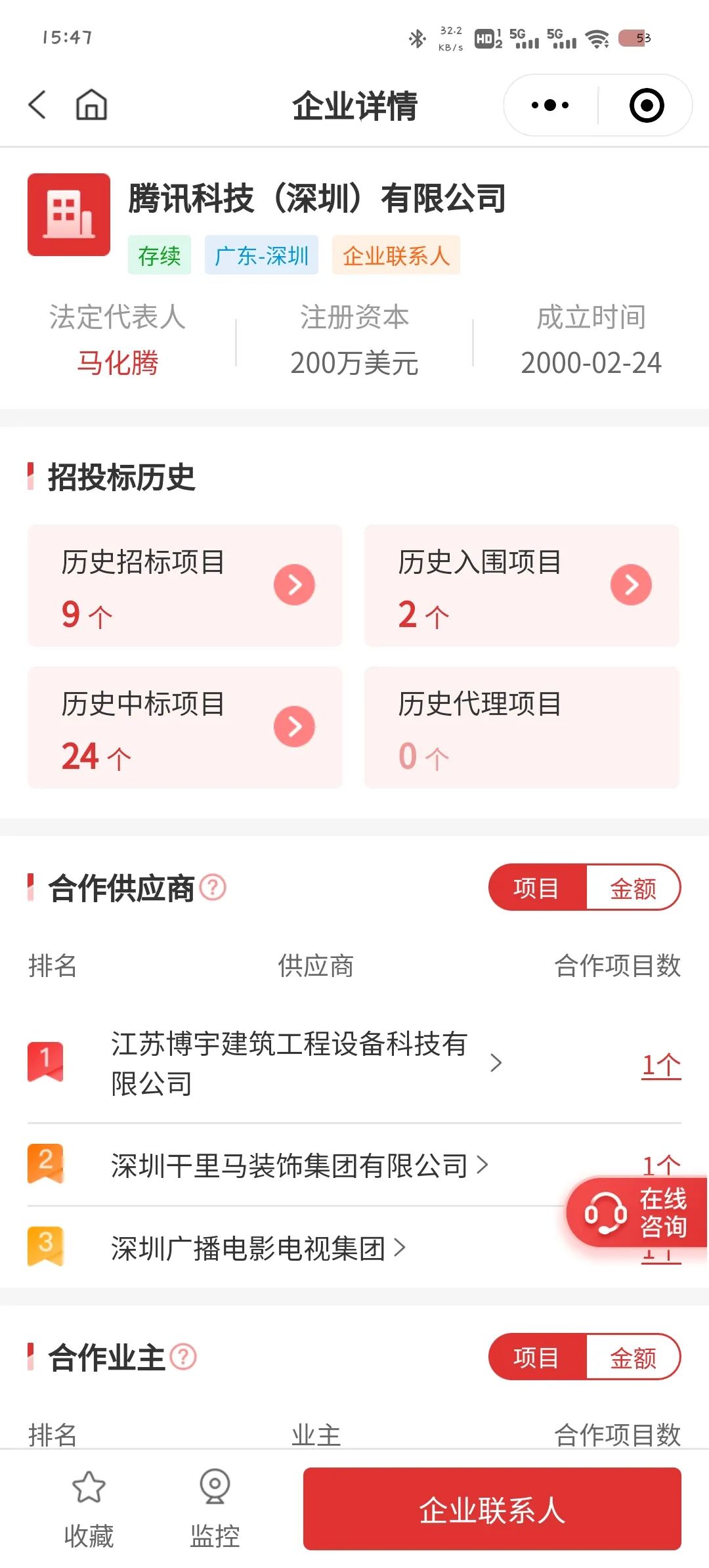The image size is (709, 1568).
Task: Close the mini-program via circle button
Action: [x=647, y=105]
